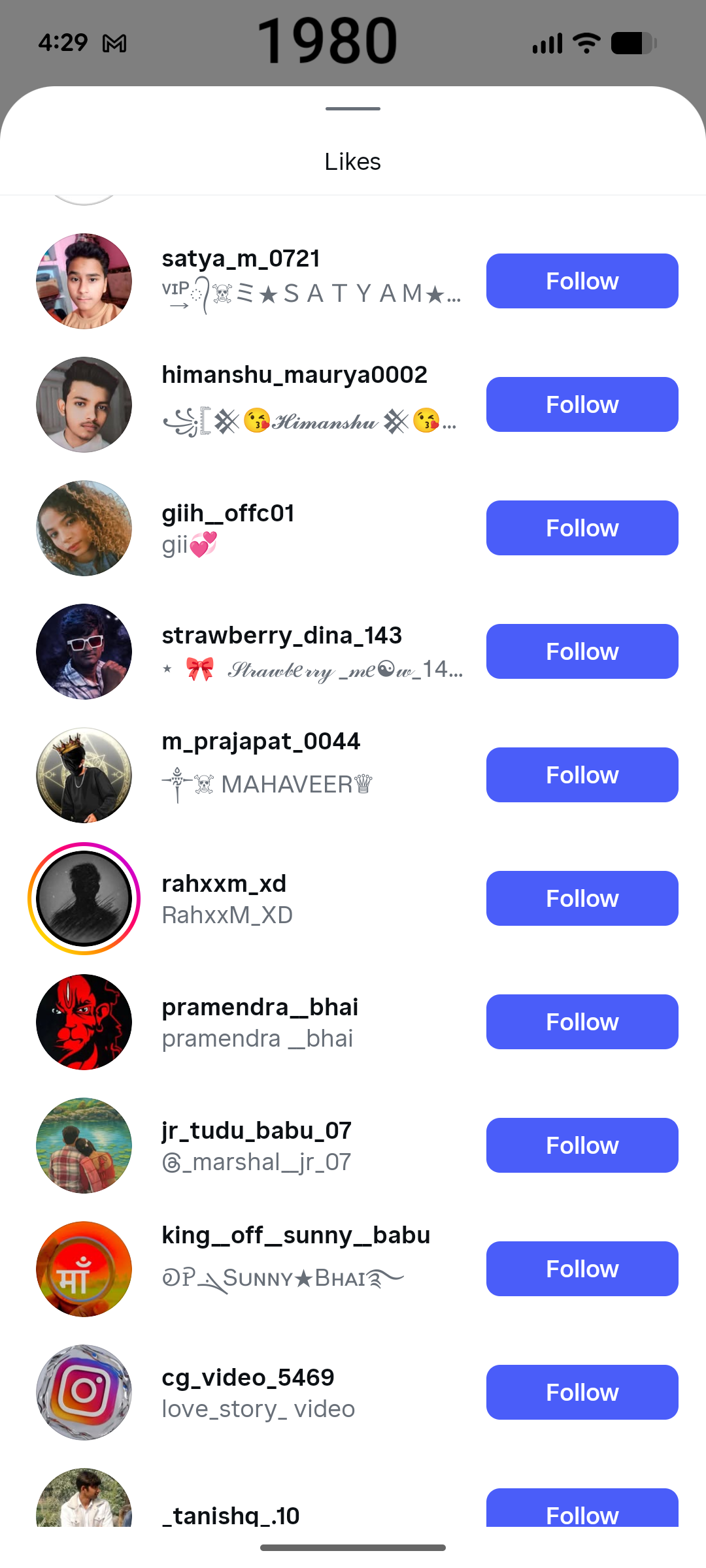Open strawberry_dina_143's profile row
Screen dimensions: 706x1568
353,651
